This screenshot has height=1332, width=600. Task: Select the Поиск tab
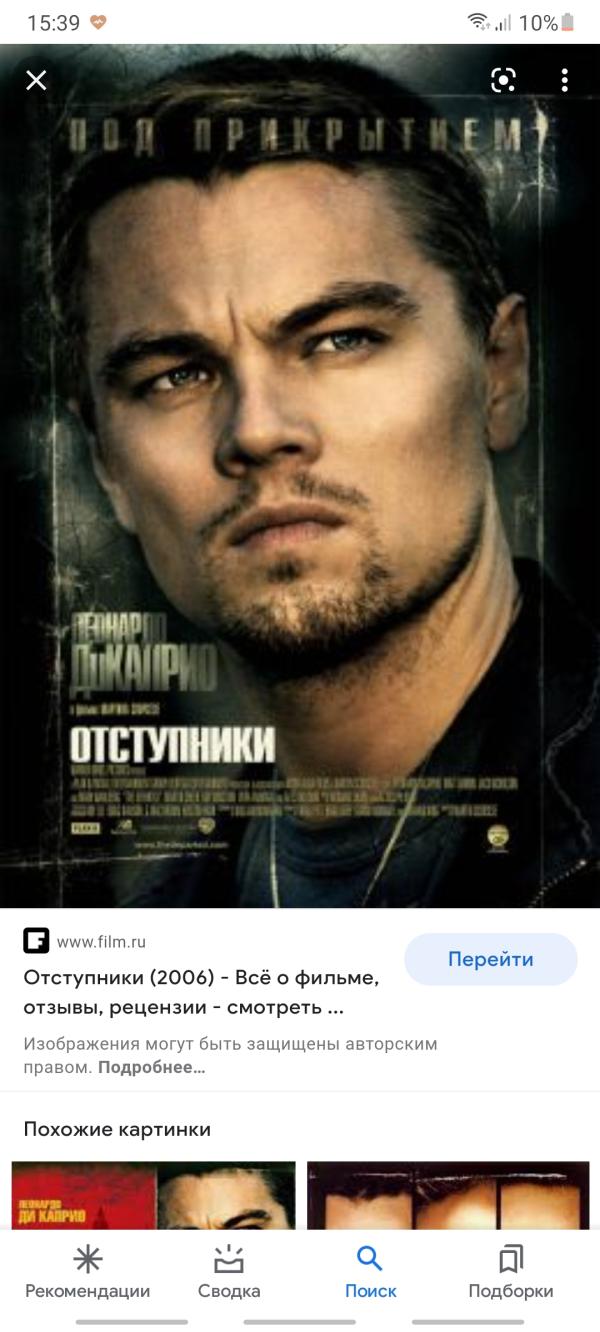tap(370, 1272)
